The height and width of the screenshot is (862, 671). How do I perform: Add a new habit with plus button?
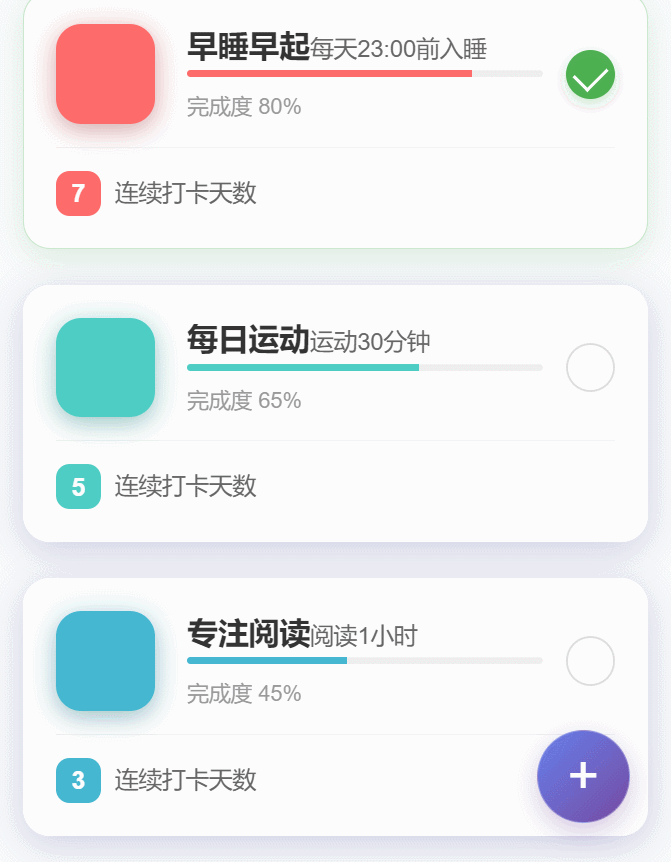[583, 776]
